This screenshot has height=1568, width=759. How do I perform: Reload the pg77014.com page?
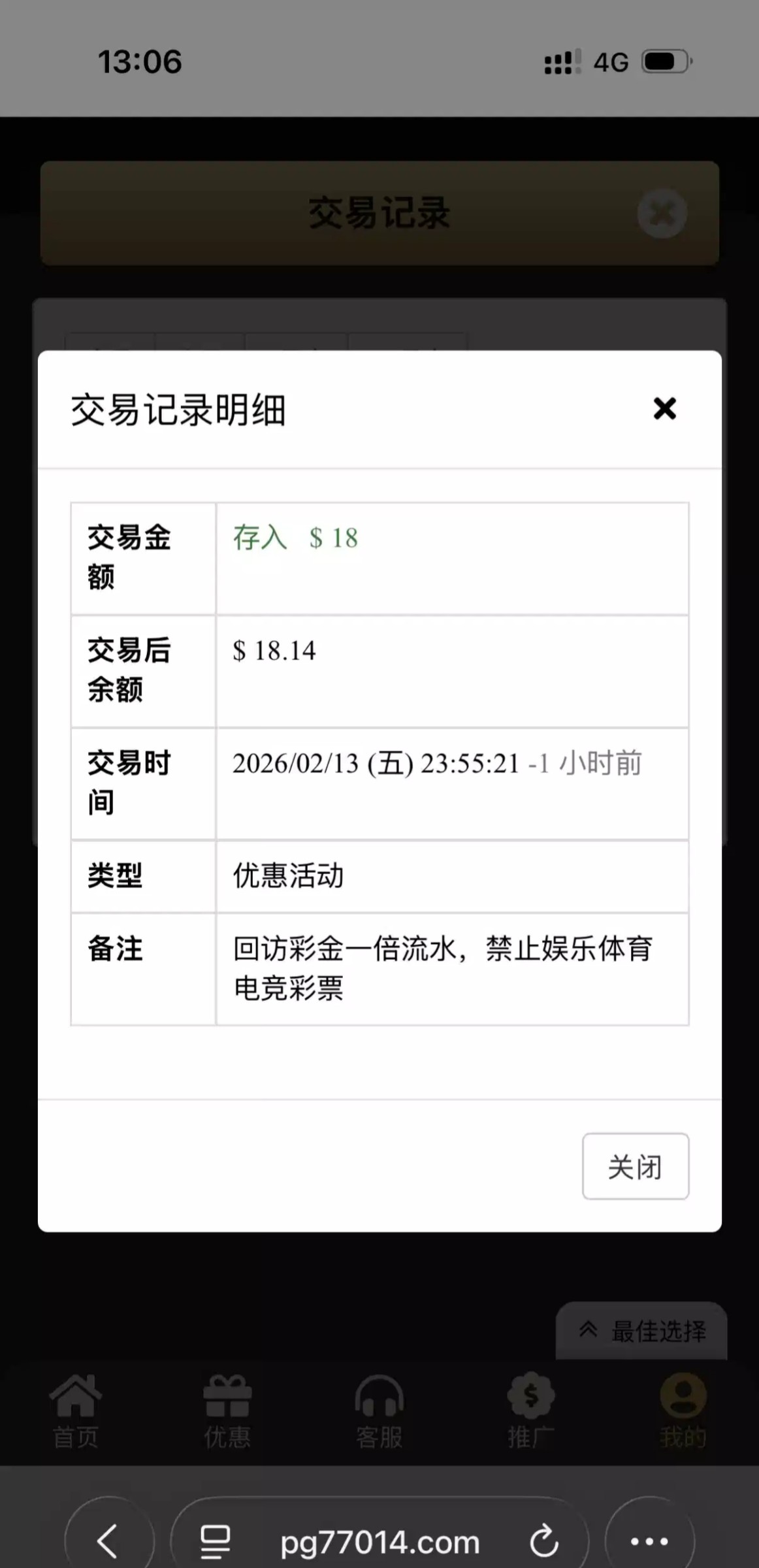point(543,1542)
